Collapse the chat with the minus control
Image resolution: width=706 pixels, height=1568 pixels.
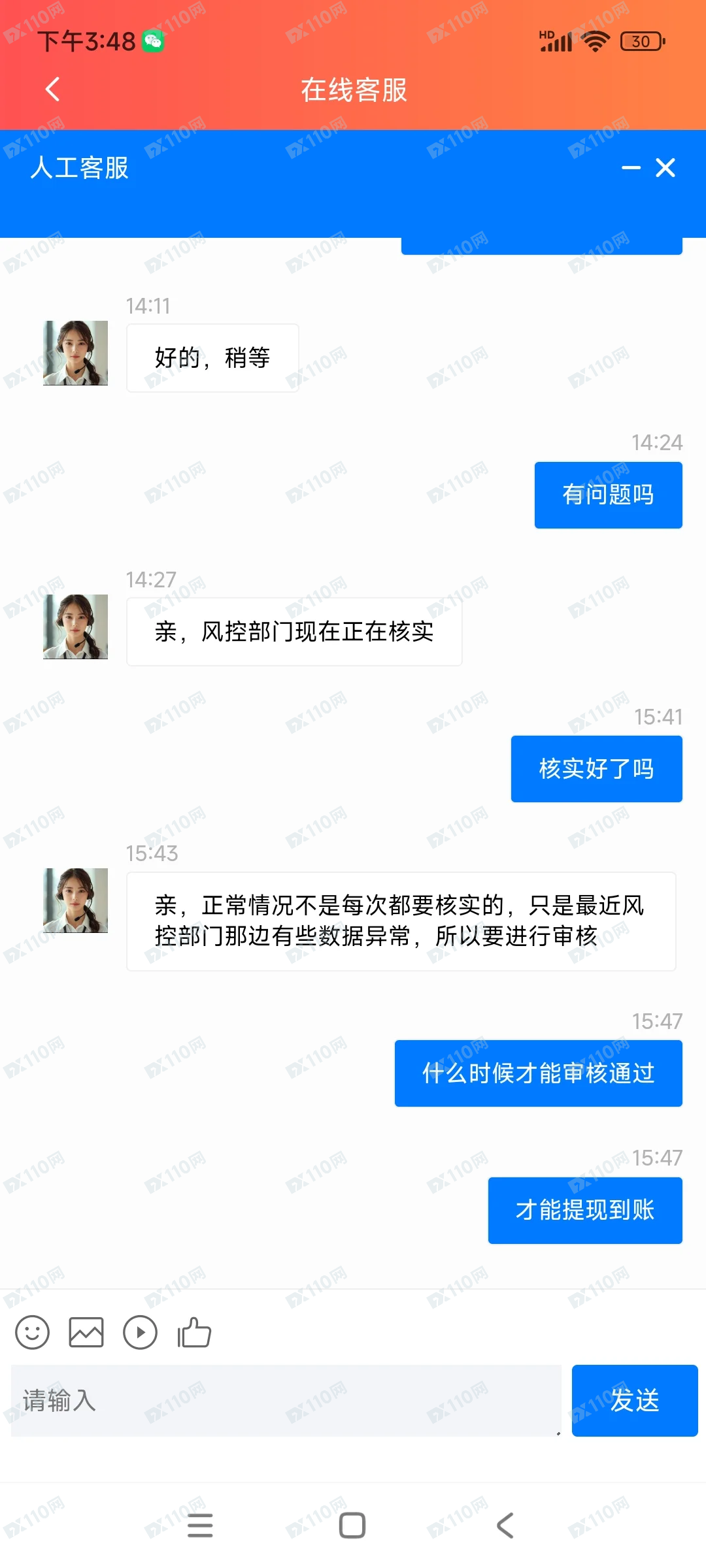(631, 169)
